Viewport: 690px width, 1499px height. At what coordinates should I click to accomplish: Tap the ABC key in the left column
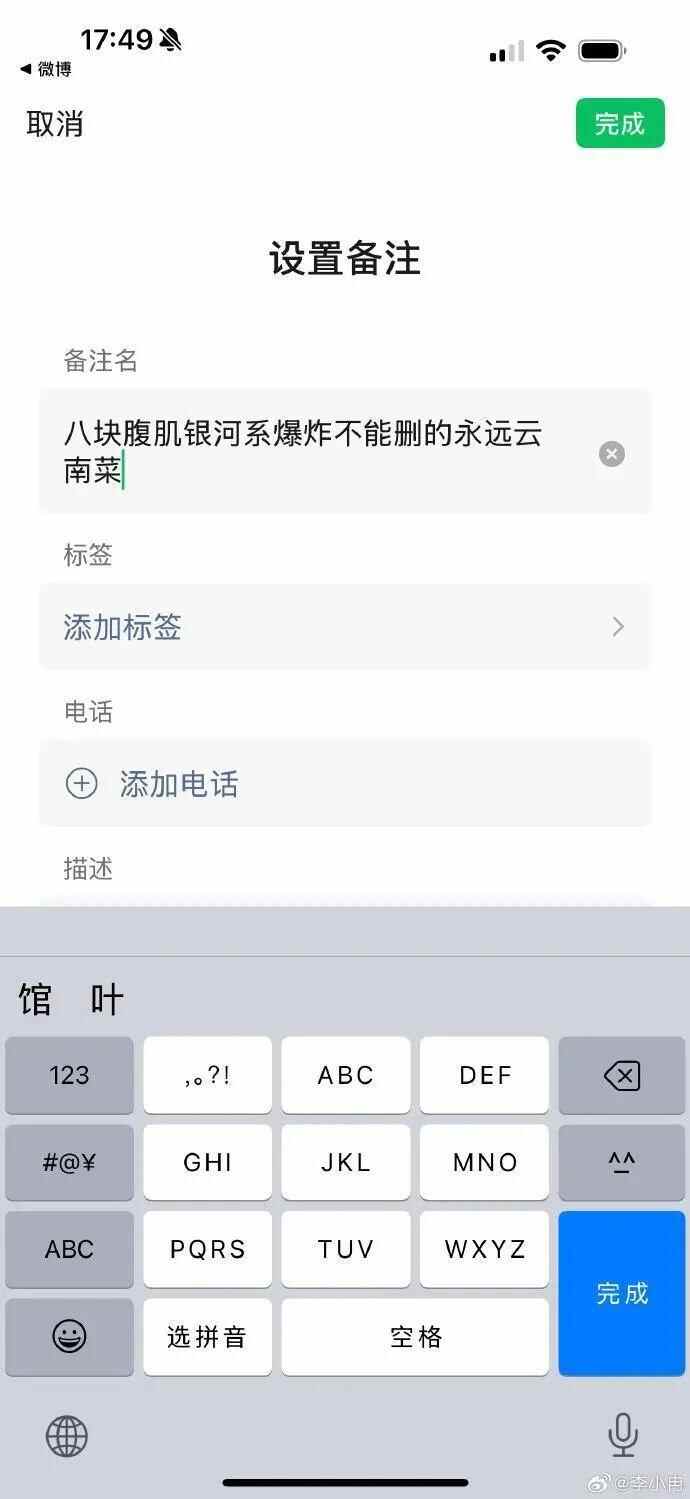(69, 1249)
